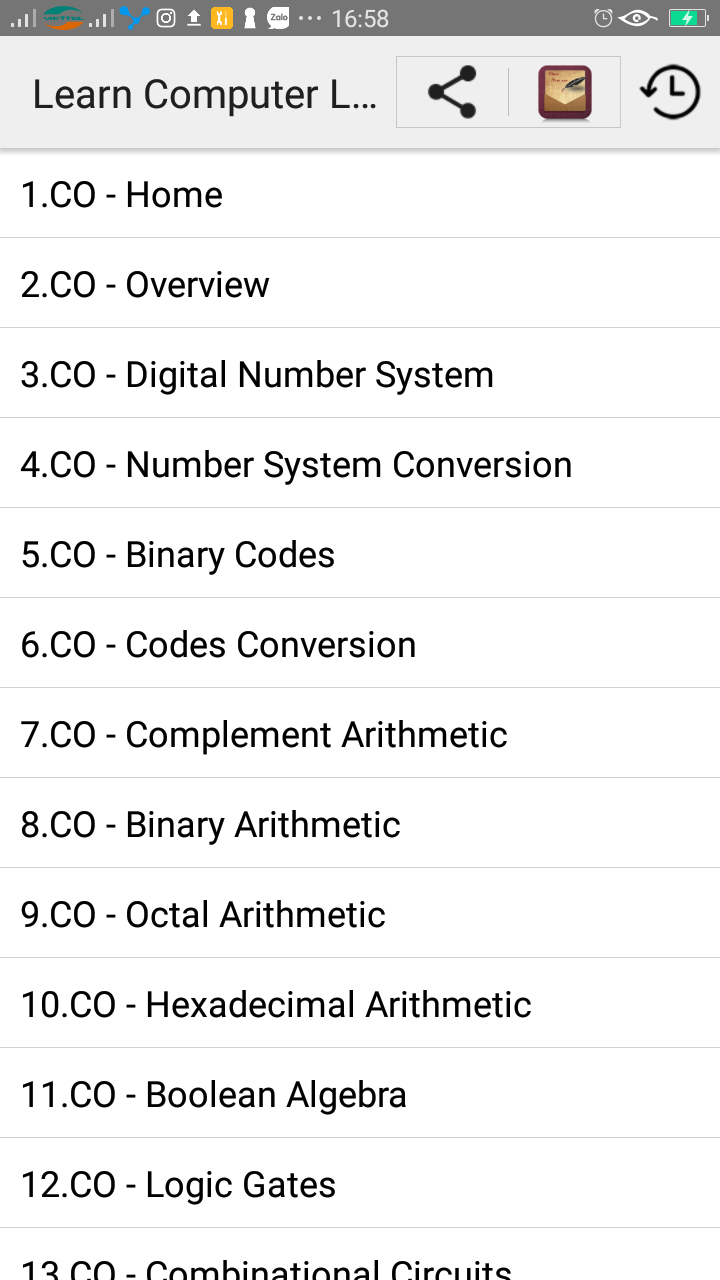Screen dimensions: 720x1280
Task: Open 12.CO - Logic Gates
Action: point(360,1183)
